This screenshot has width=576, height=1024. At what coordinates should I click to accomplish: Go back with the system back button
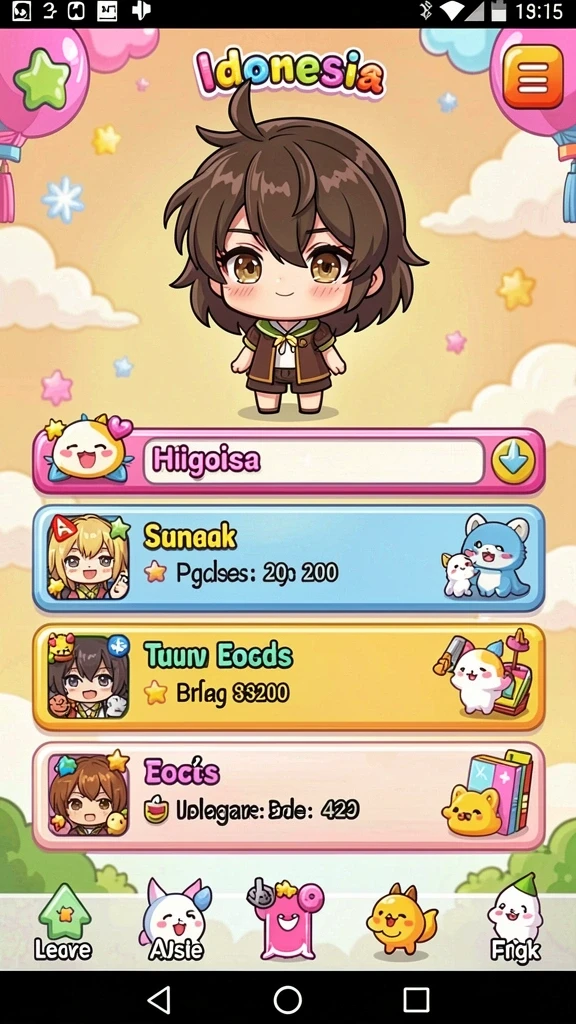click(x=159, y=999)
